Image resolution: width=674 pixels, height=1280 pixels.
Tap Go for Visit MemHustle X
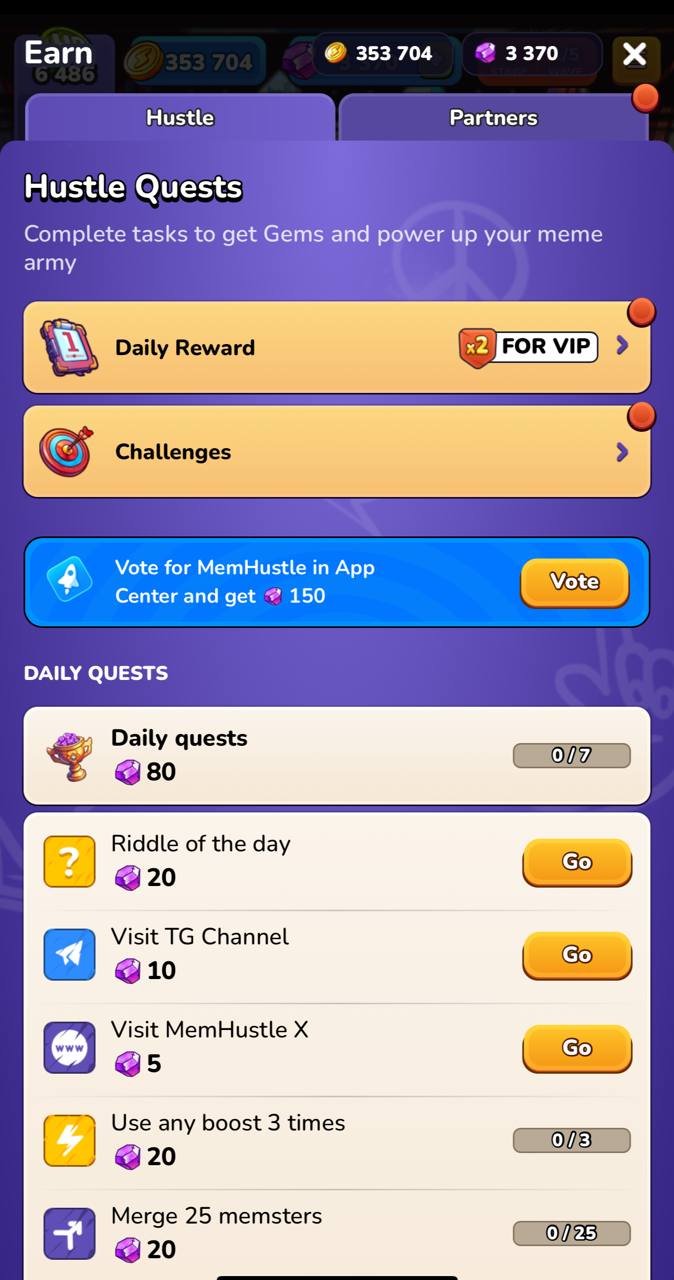pos(577,1048)
